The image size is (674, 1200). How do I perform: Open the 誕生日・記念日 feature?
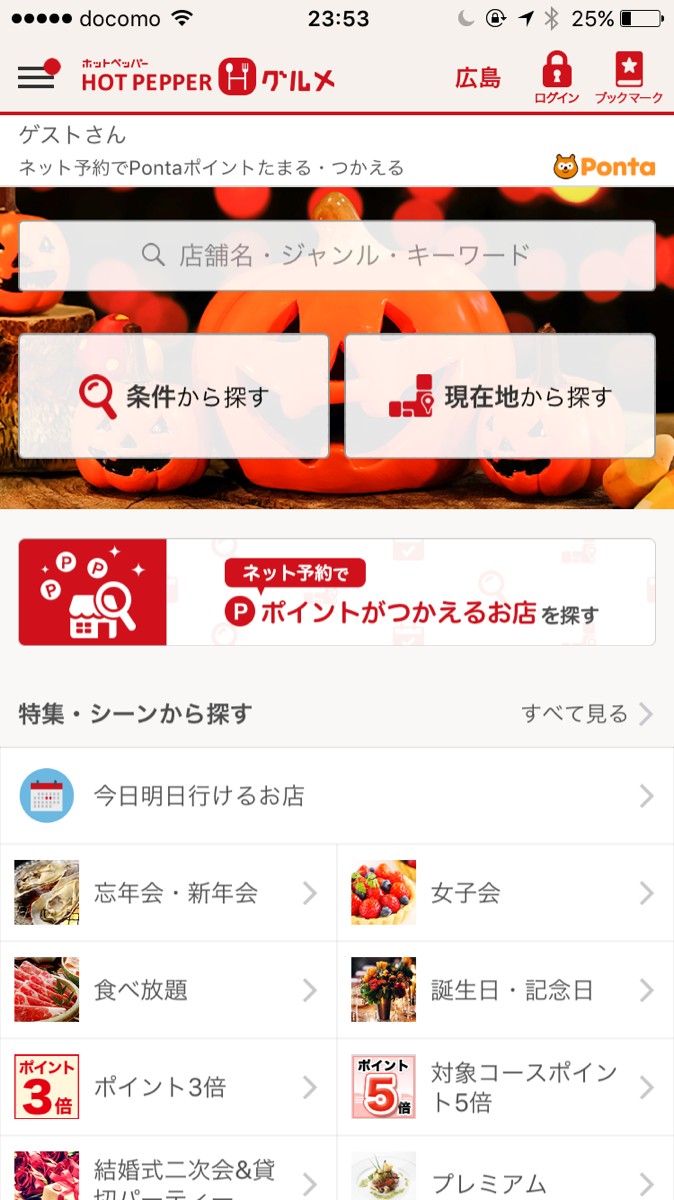point(505,990)
